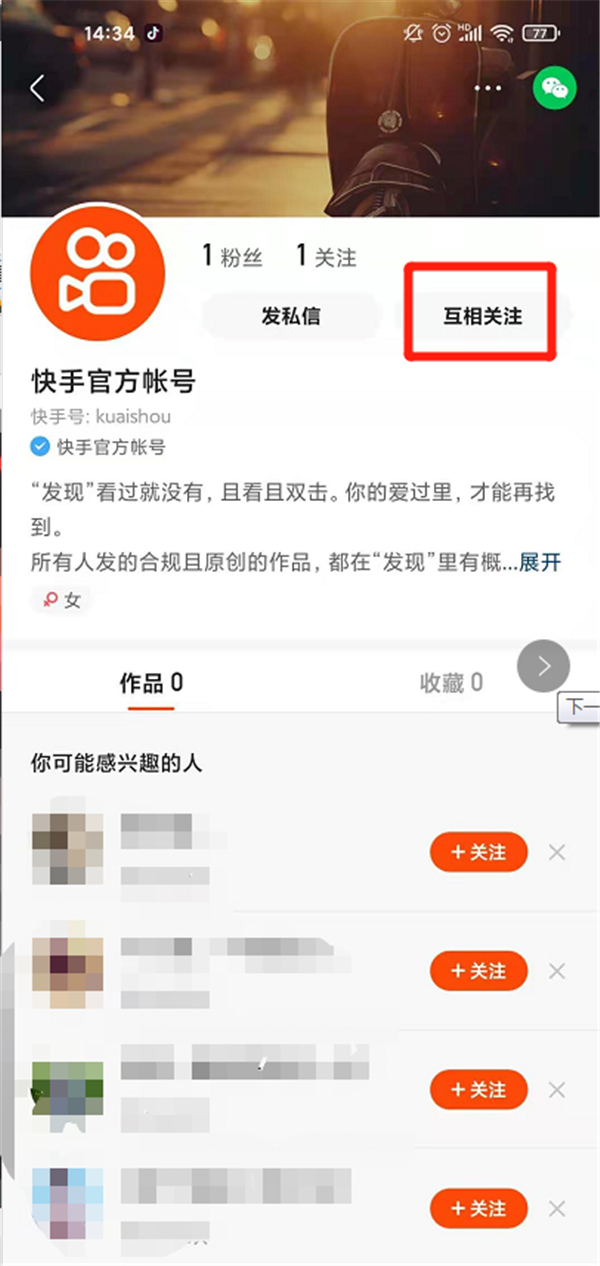
Task: Switch to the 作品 tab
Action: [151, 683]
